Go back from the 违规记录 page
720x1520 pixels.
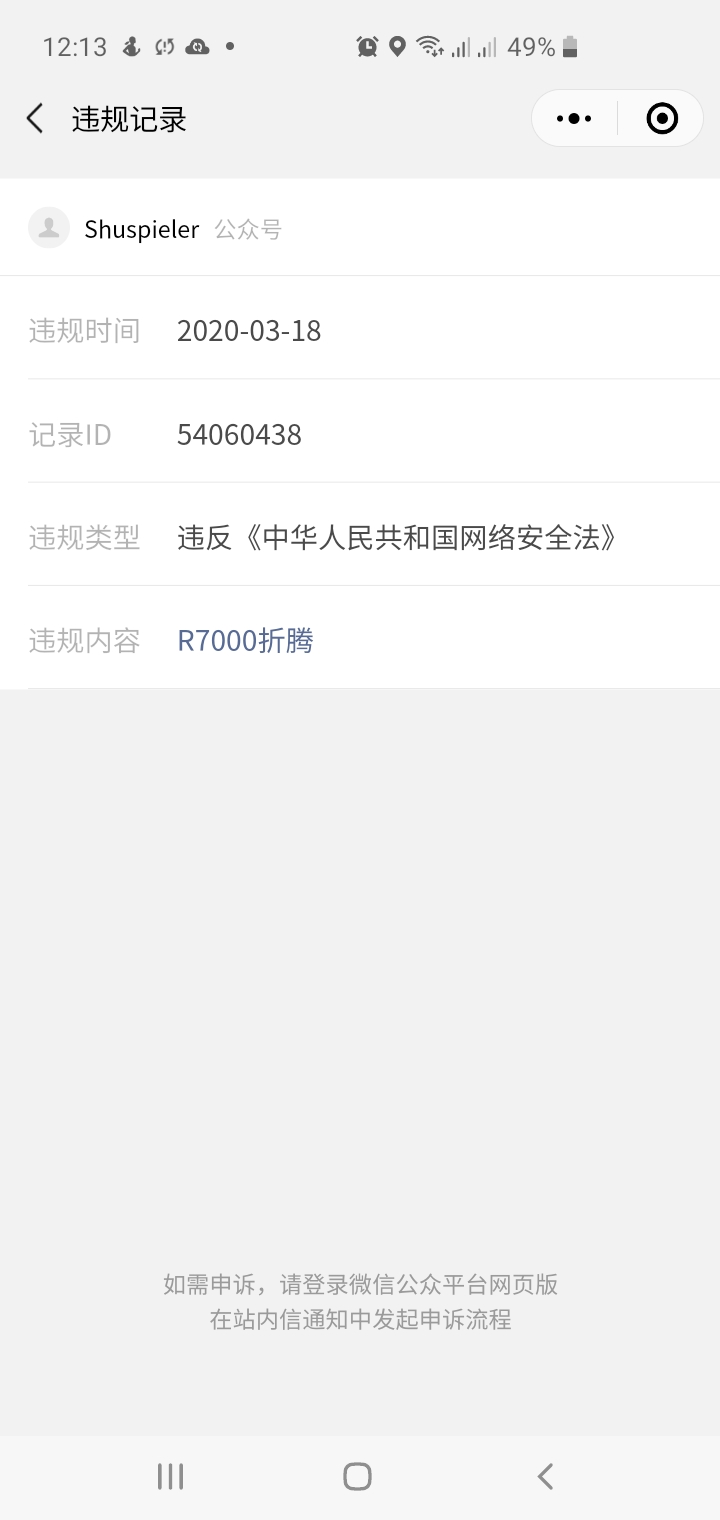point(36,119)
